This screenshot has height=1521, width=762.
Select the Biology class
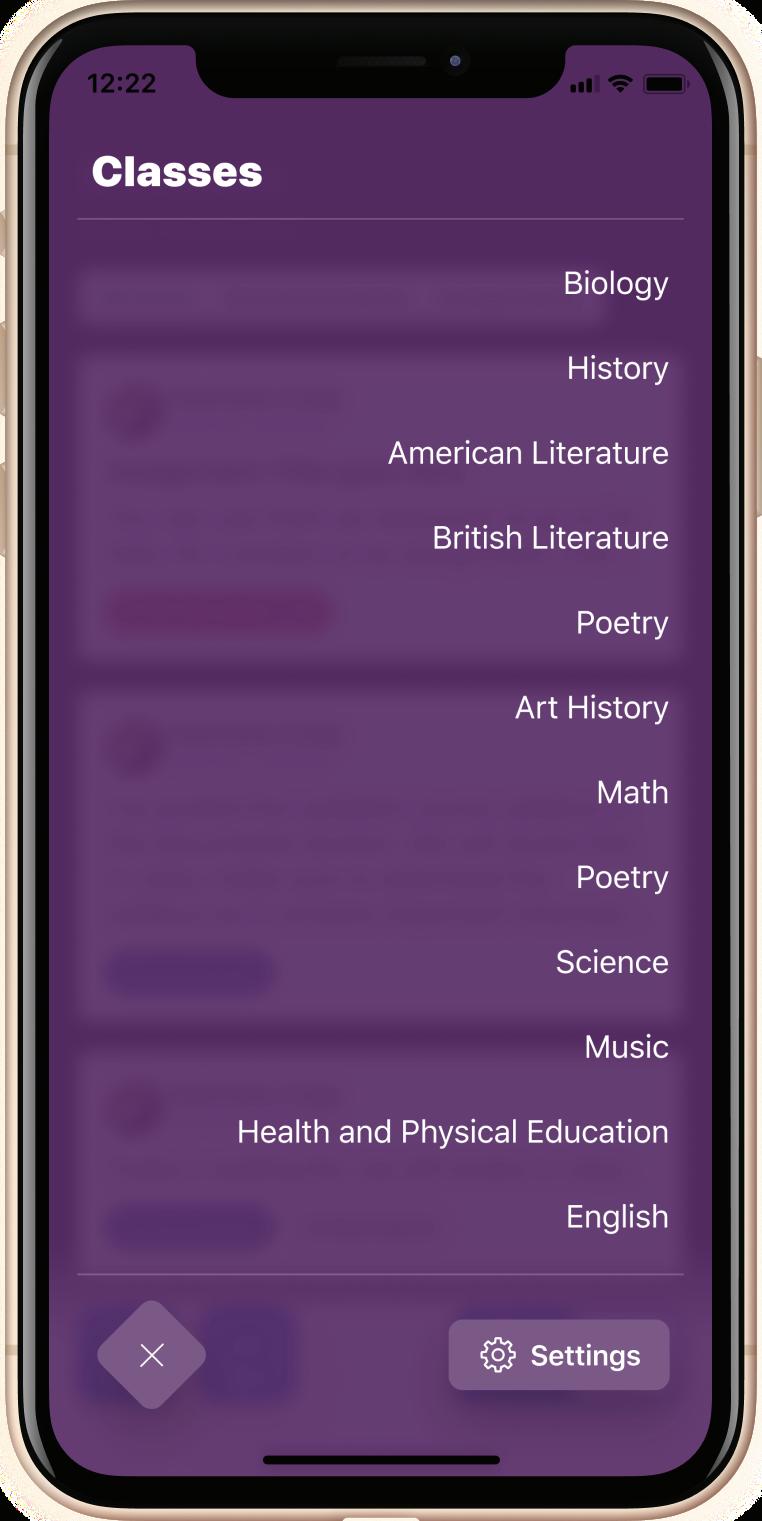coord(615,283)
